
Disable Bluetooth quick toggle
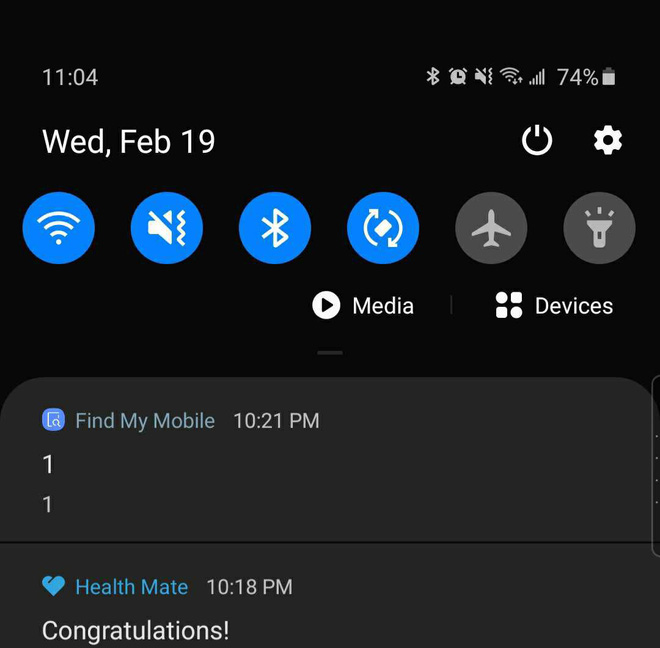[275, 229]
